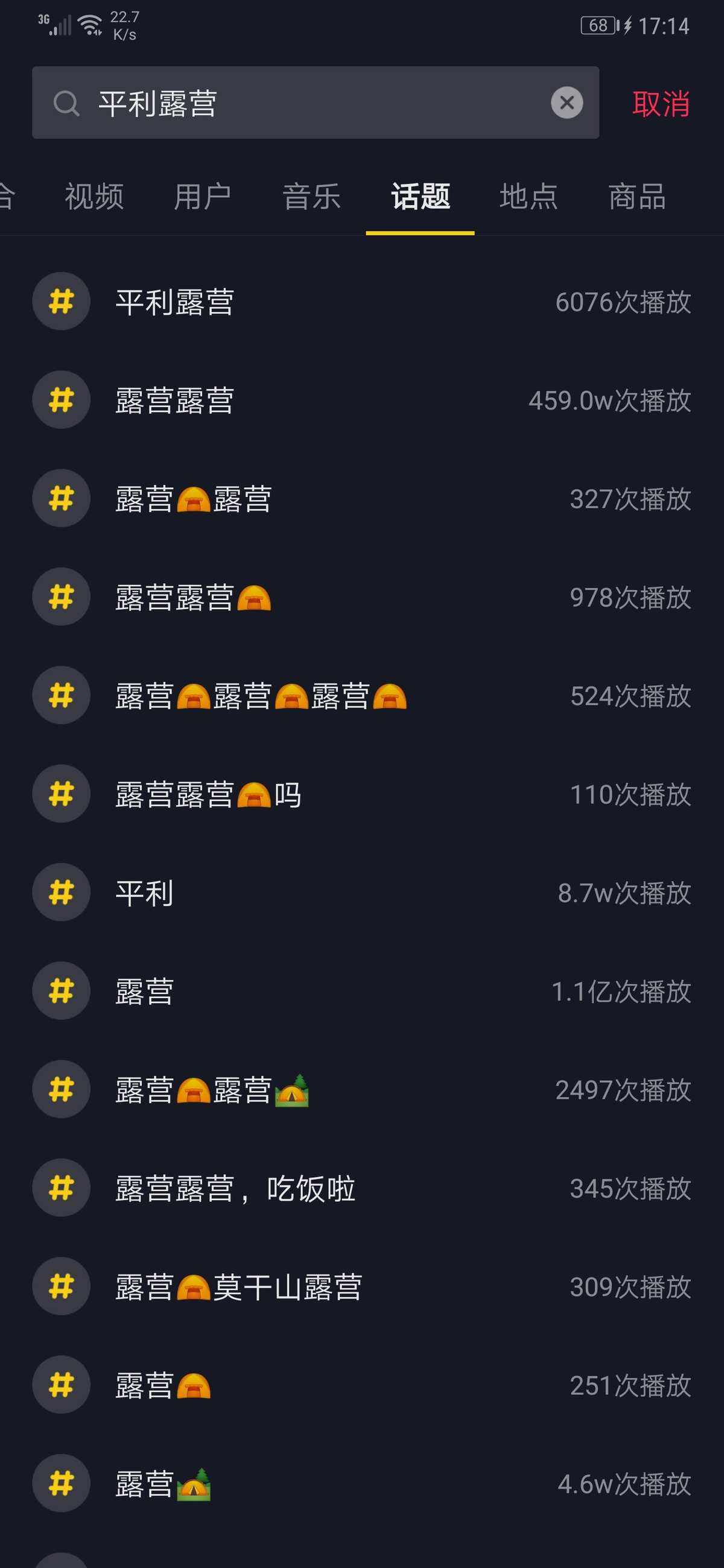
Task: Switch to the 地点 tab
Action: point(529,197)
